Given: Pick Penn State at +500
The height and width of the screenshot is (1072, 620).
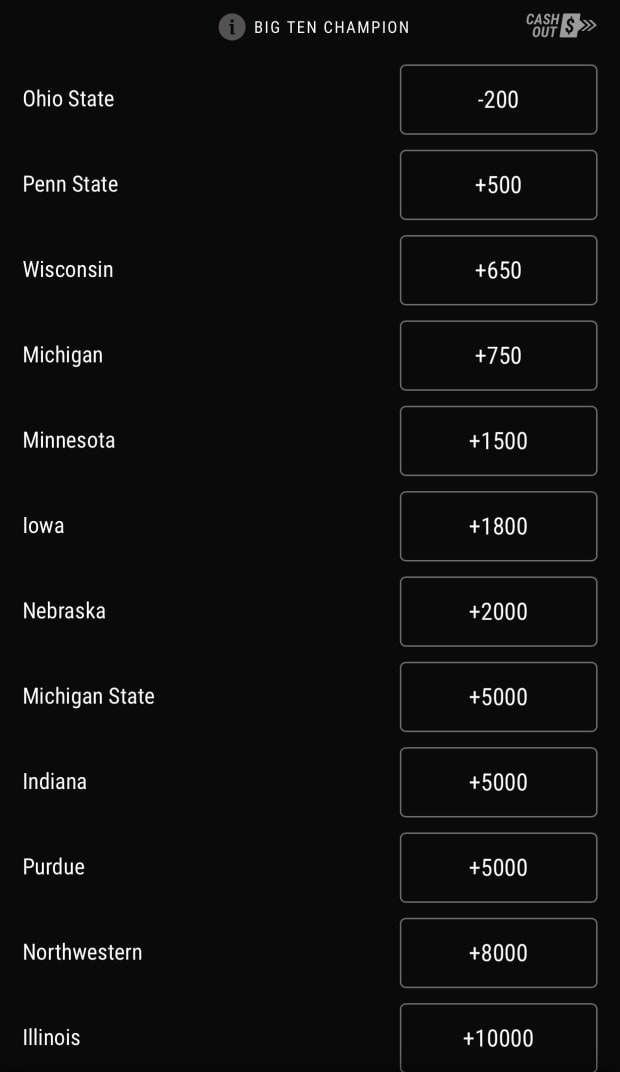Looking at the screenshot, I should click(498, 185).
